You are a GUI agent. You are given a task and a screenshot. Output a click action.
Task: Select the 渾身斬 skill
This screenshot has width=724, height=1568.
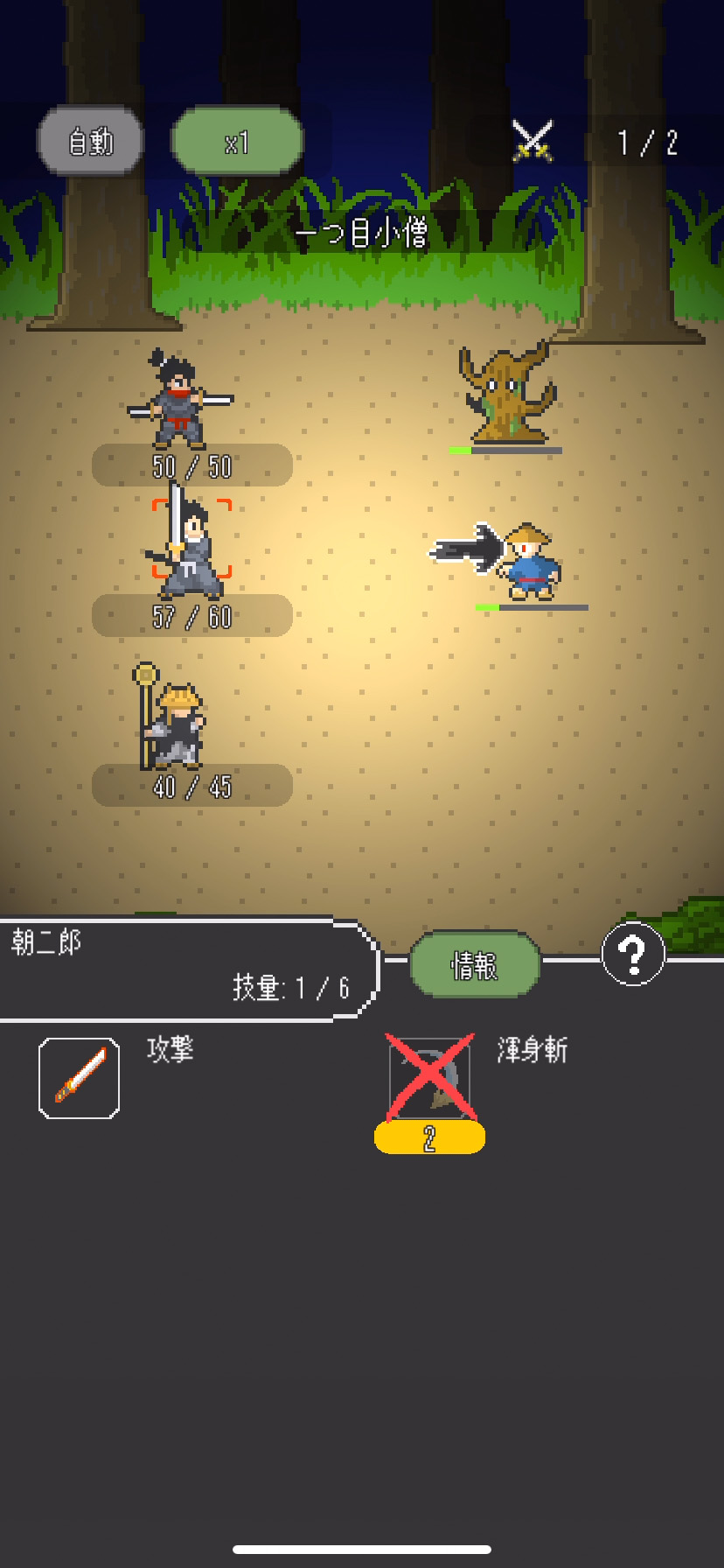(x=429, y=1078)
